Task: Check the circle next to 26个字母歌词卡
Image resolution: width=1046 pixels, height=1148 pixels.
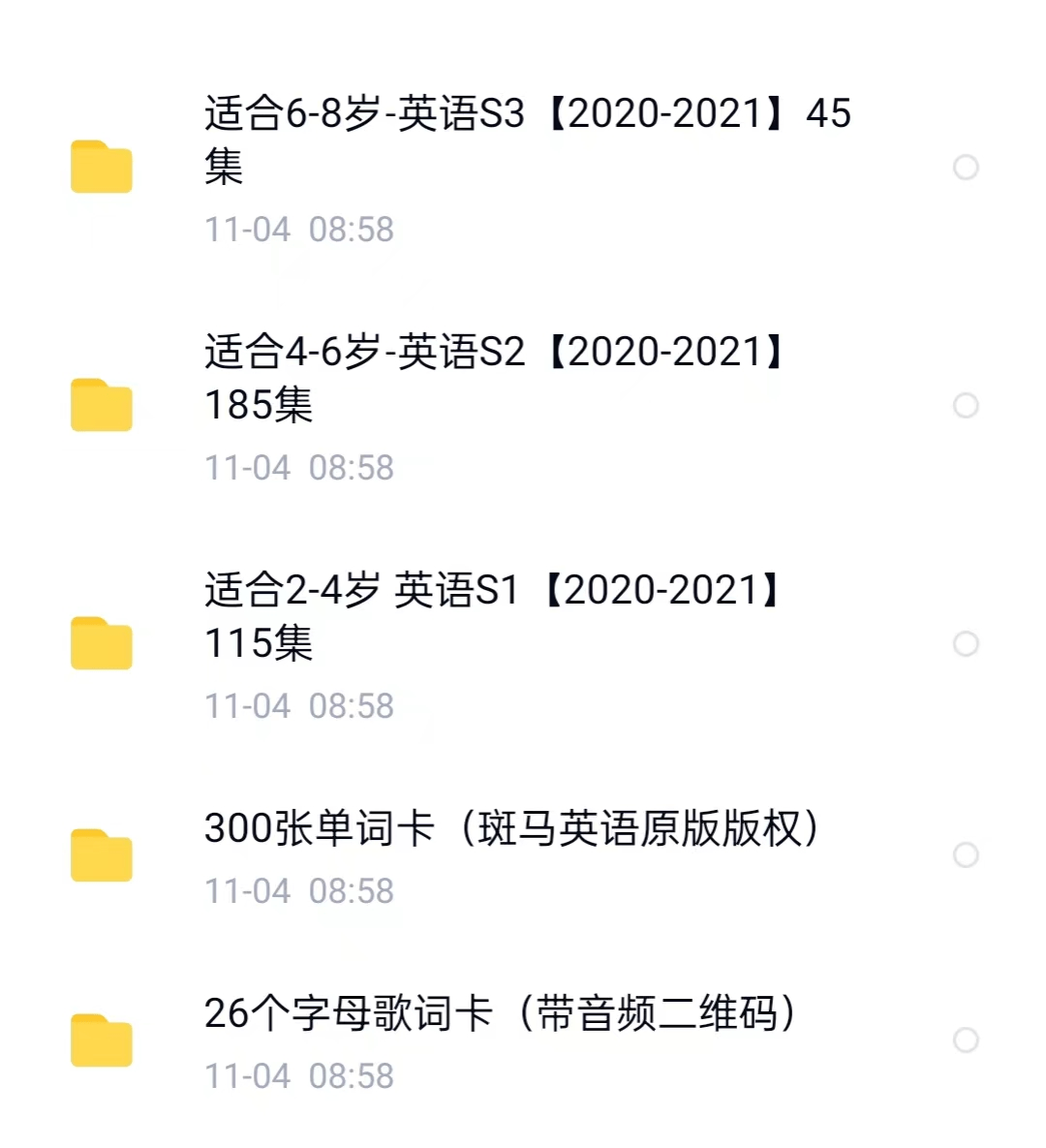Action: click(x=965, y=1039)
